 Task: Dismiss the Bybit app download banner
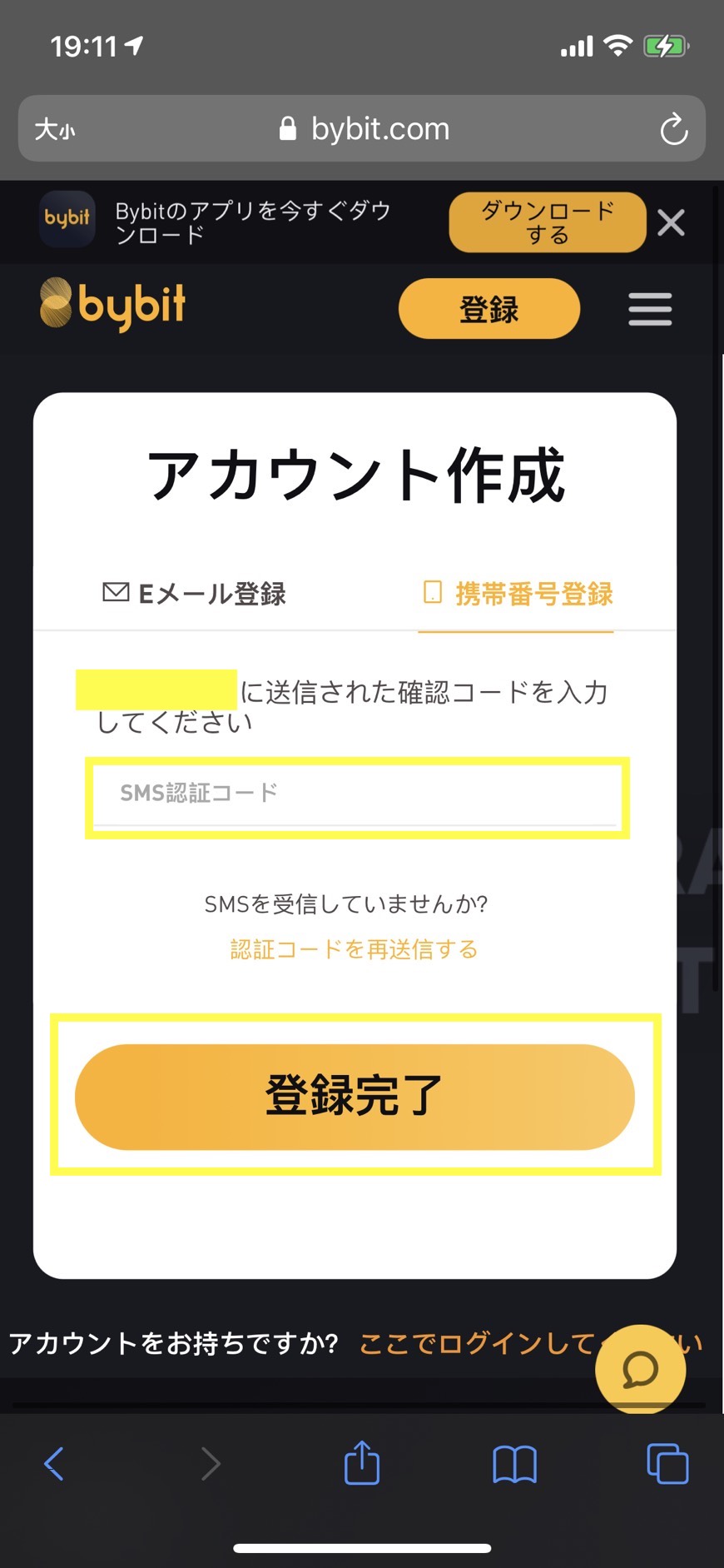tap(671, 222)
